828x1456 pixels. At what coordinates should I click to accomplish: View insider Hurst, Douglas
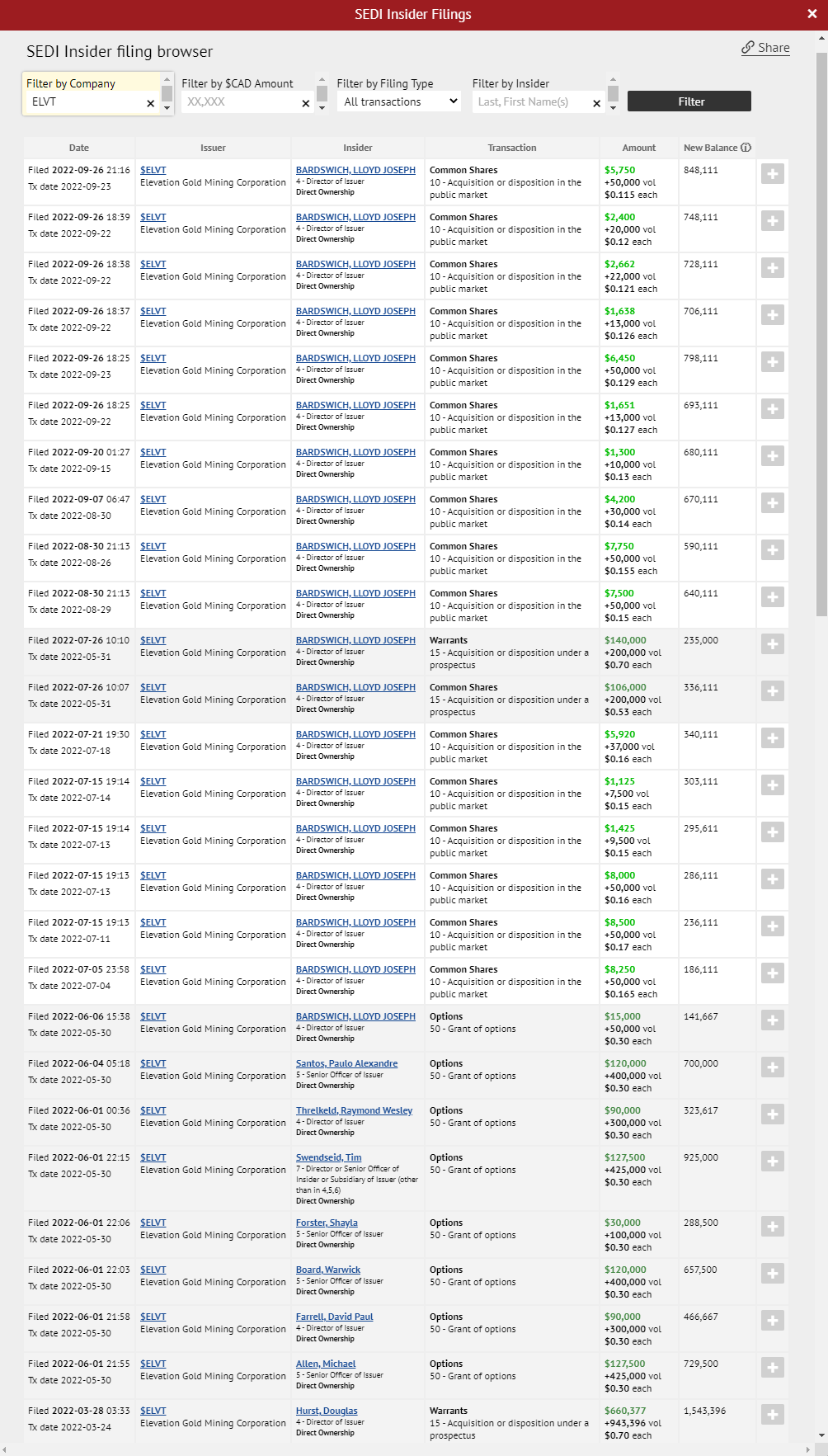pos(327,1411)
